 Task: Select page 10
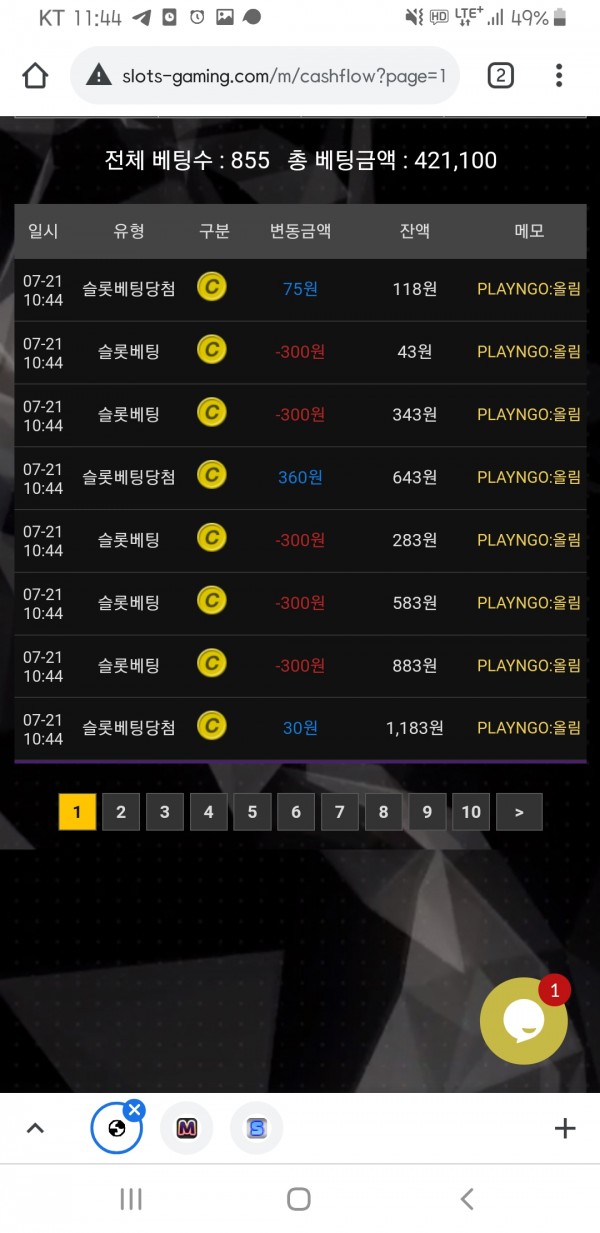click(x=471, y=812)
